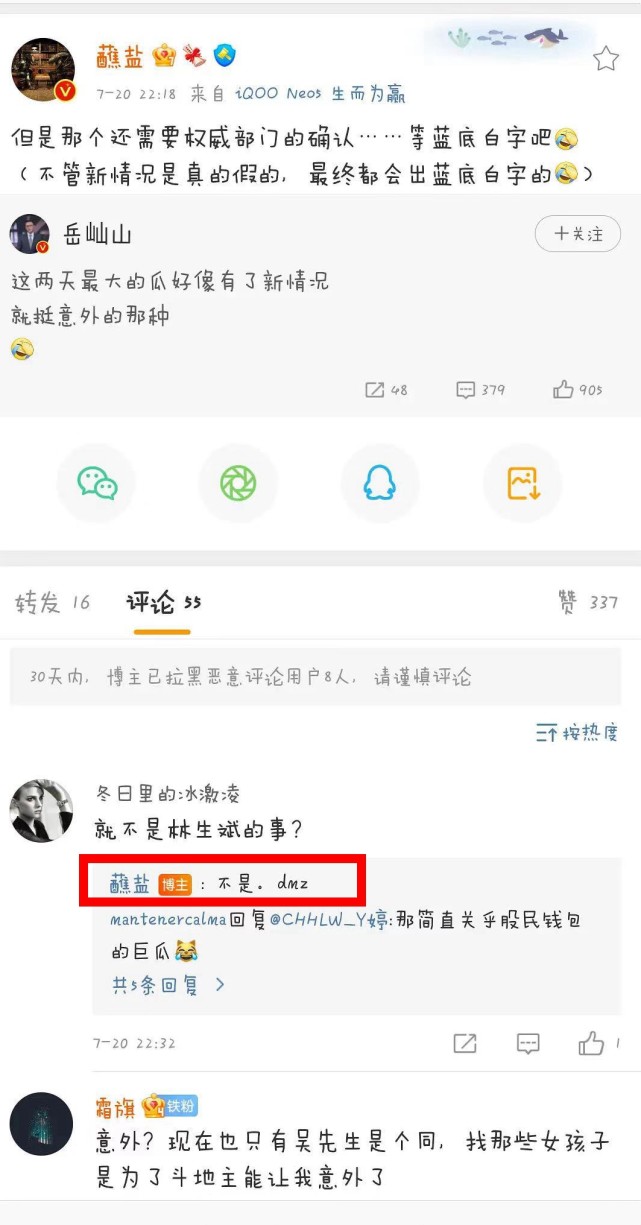This screenshot has height=1225, width=641.
Task: Switch to 评论 tab
Action: 163,603
